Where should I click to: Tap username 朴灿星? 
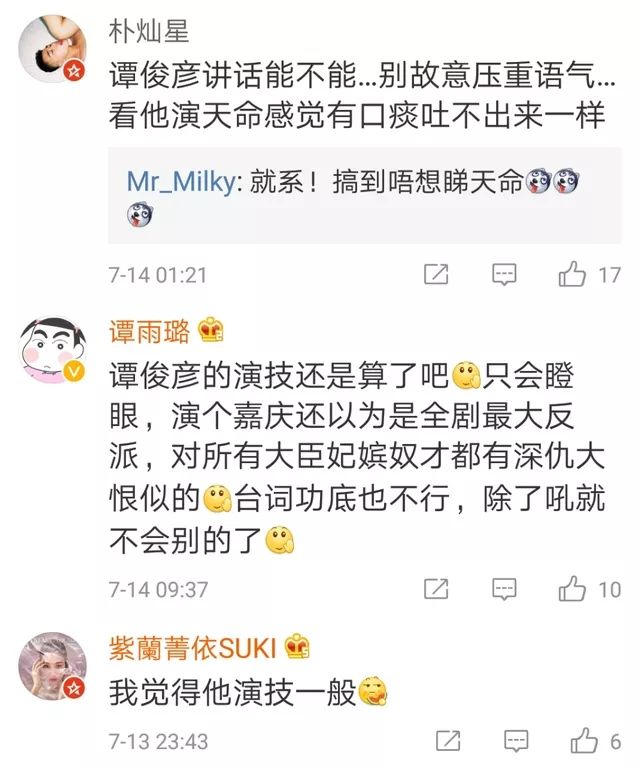coord(149,31)
